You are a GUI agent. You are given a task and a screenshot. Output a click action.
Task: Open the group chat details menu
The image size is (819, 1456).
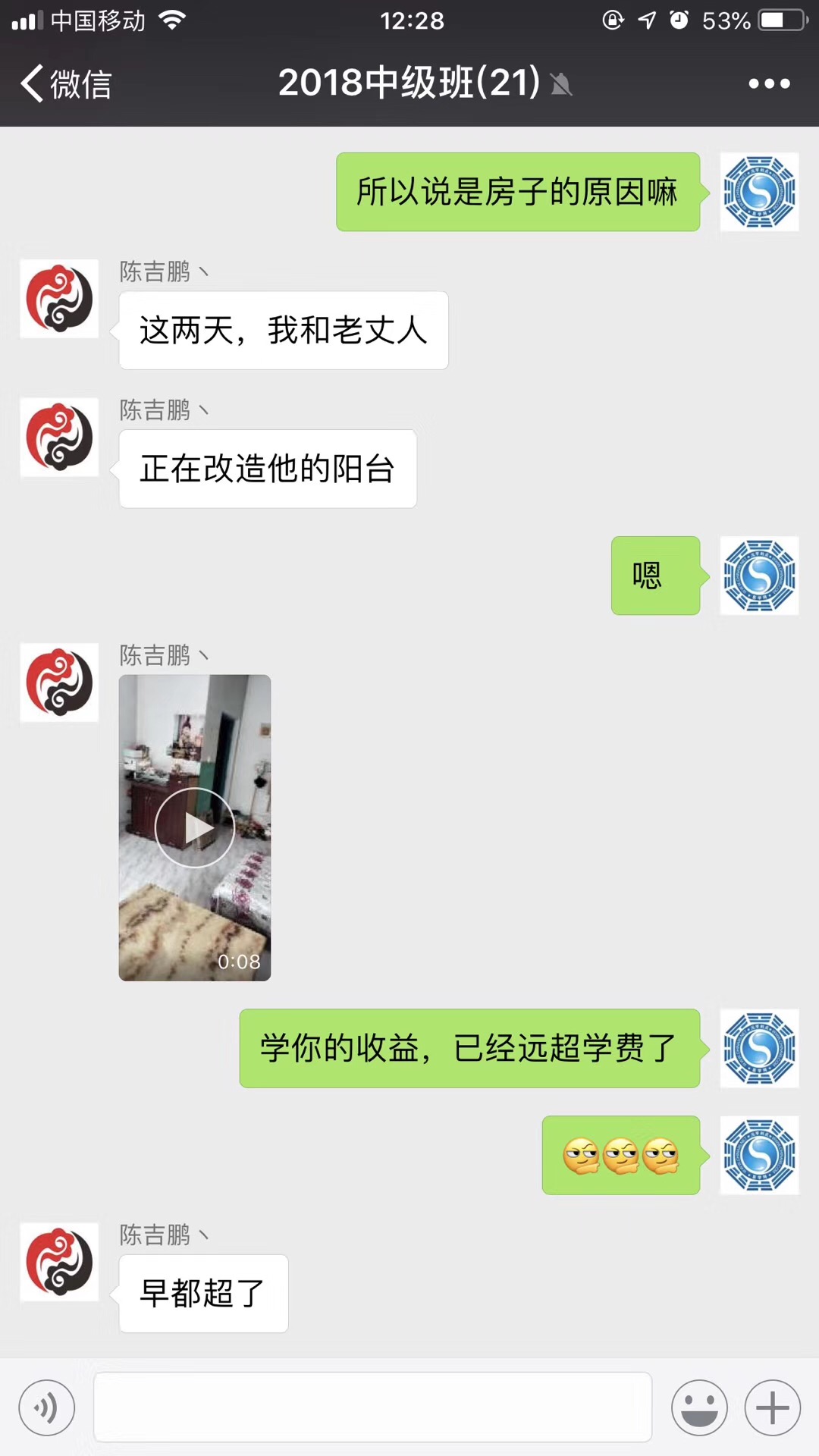769,83
